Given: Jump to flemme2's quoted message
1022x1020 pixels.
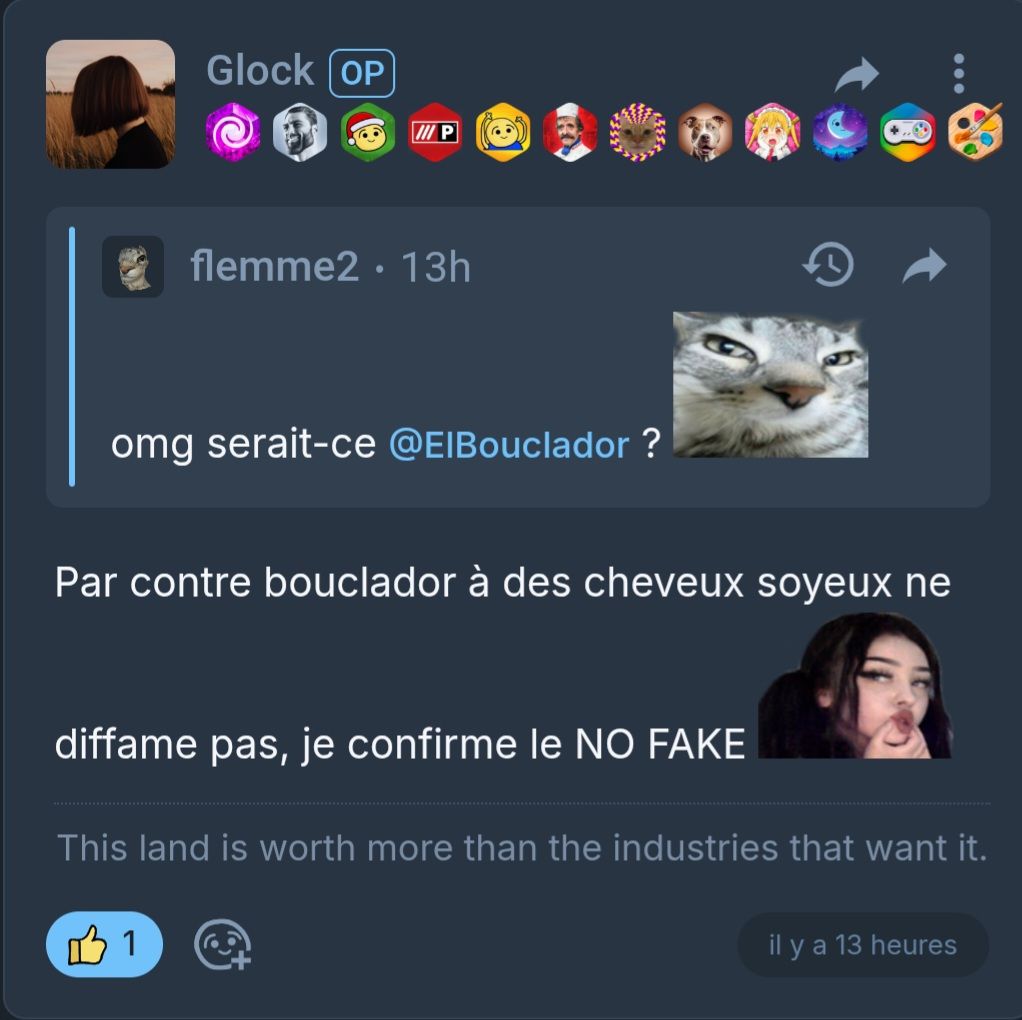Looking at the screenshot, I should click(x=924, y=266).
